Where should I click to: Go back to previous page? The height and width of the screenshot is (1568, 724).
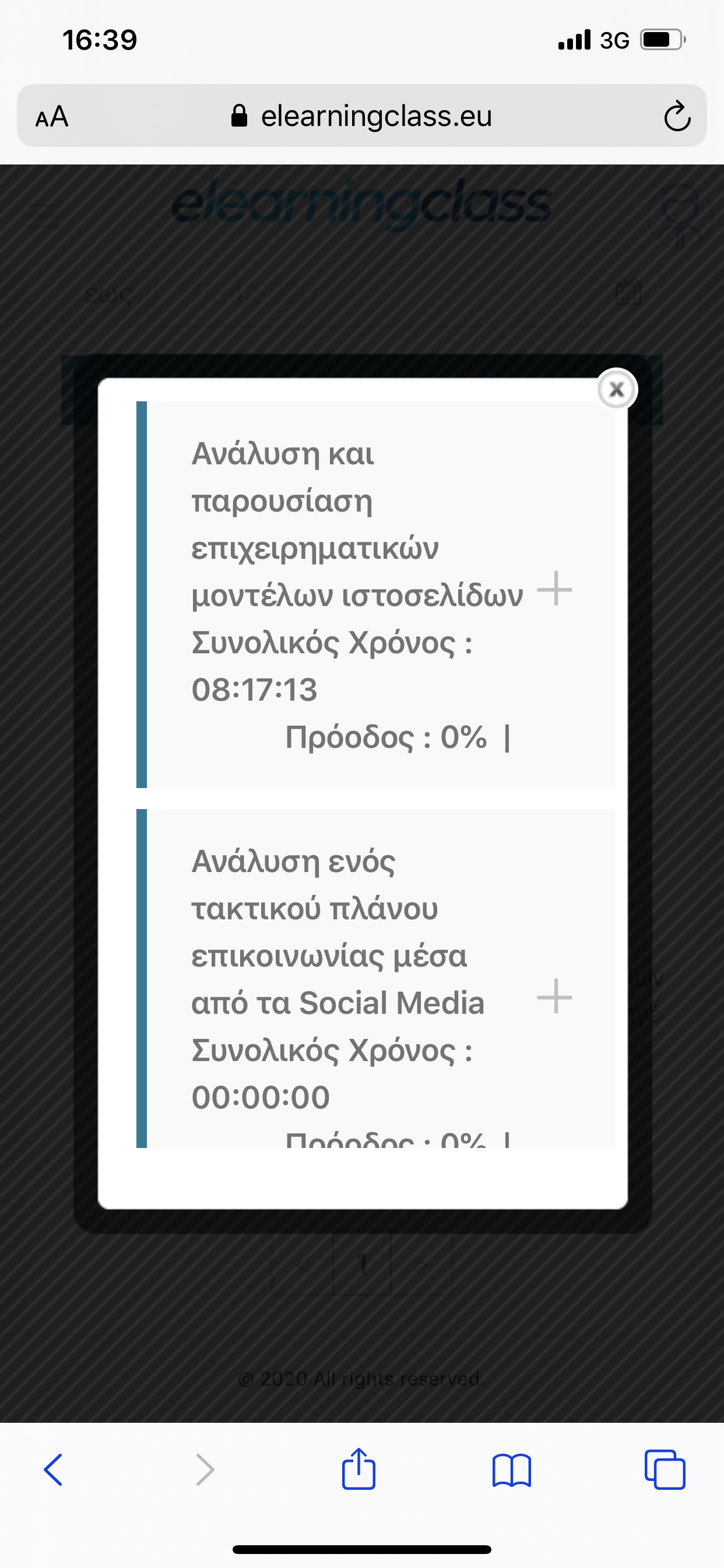[x=54, y=1469]
